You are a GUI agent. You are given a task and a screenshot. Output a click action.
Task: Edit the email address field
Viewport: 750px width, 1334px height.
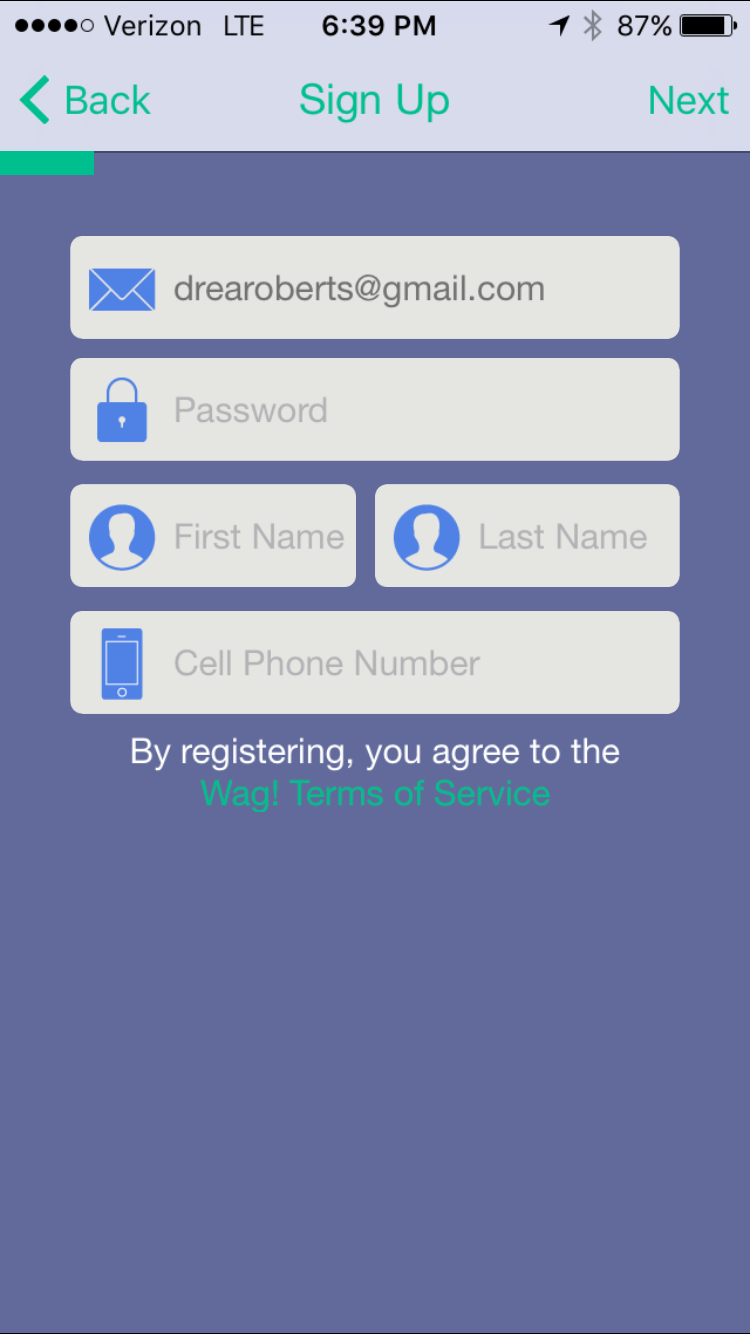coord(375,288)
